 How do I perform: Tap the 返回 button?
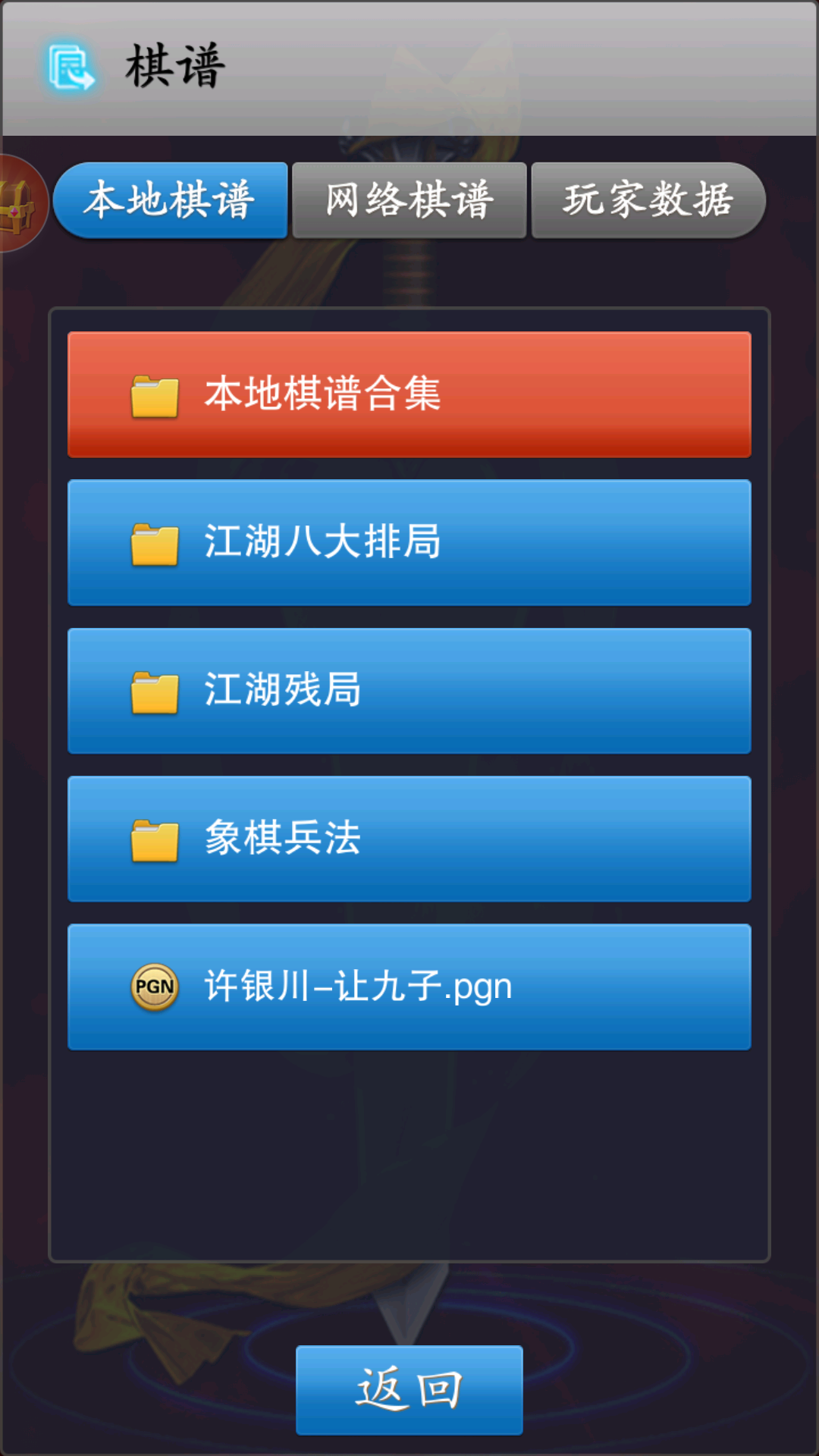click(409, 1389)
